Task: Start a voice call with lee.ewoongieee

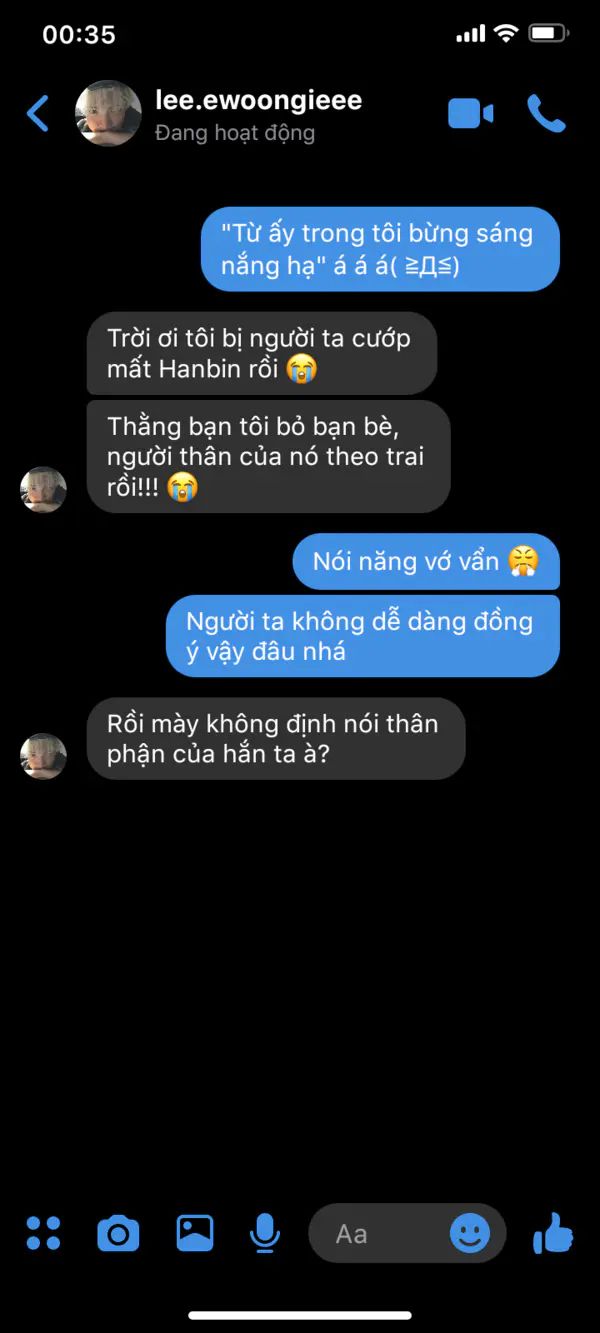Action: tap(546, 114)
